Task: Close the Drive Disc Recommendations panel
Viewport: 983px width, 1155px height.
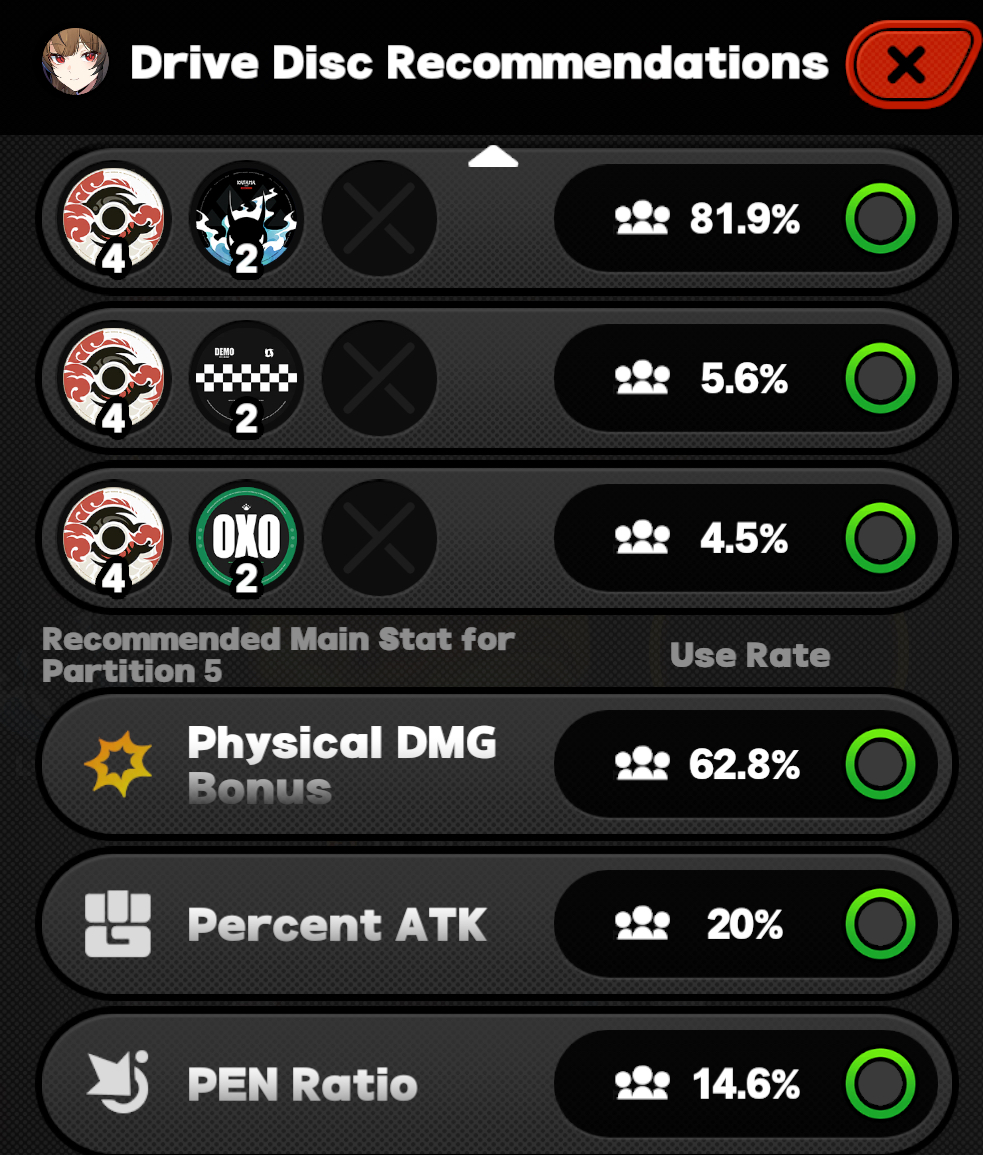Action: click(909, 65)
